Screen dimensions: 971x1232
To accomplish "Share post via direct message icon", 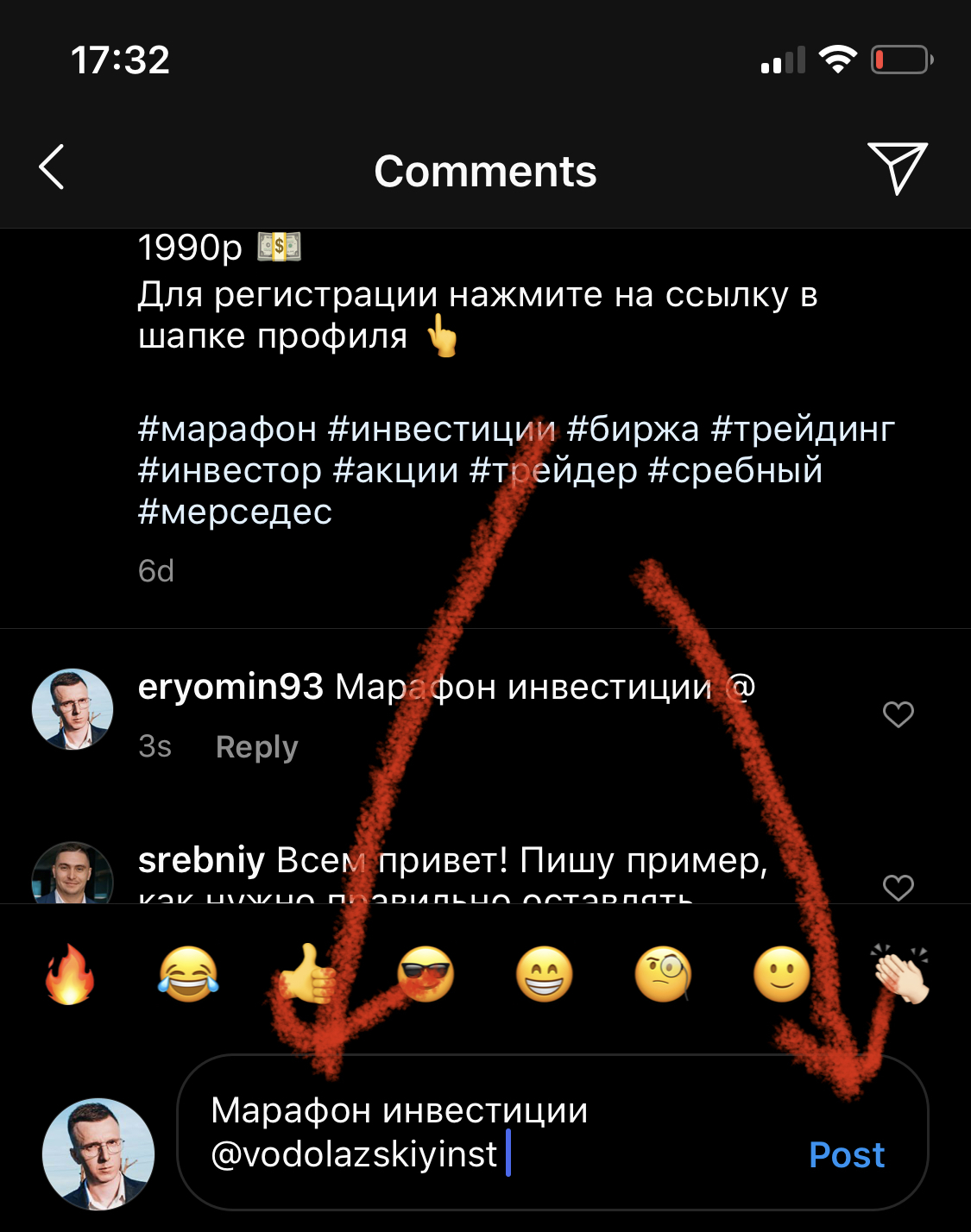I will 897,167.
